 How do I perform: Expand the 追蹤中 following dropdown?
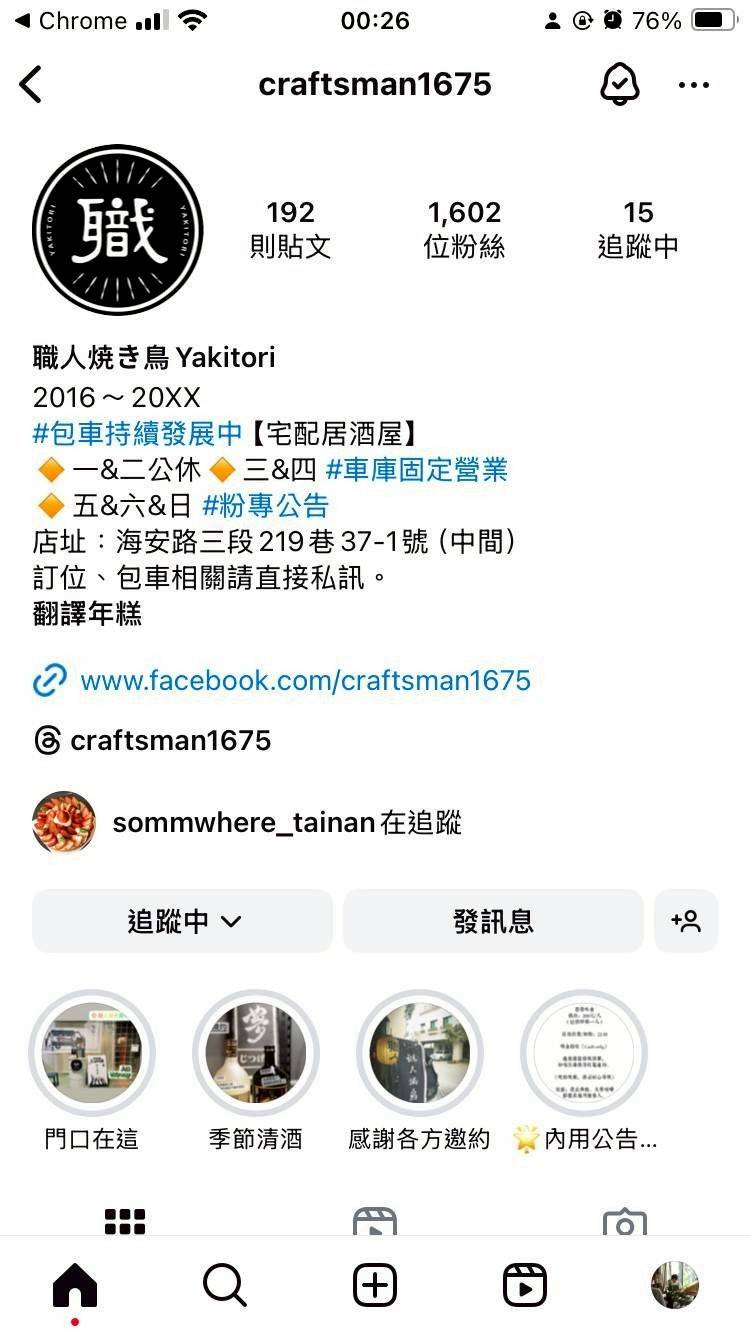click(183, 921)
